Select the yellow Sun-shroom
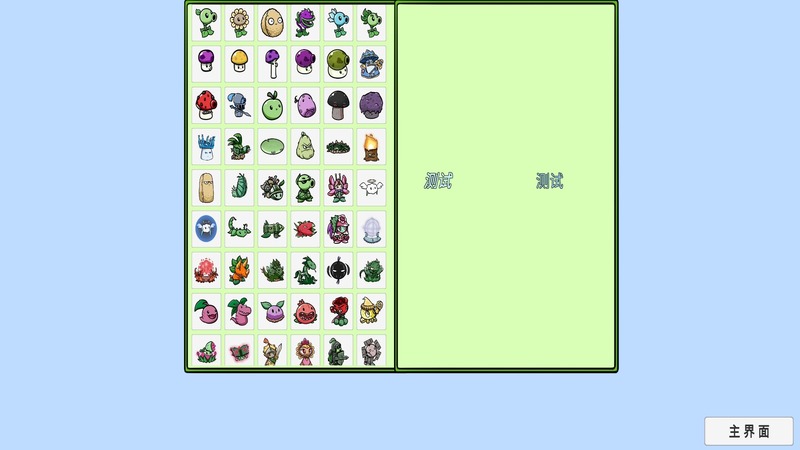The height and width of the screenshot is (450, 800). [x=239, y=63]
